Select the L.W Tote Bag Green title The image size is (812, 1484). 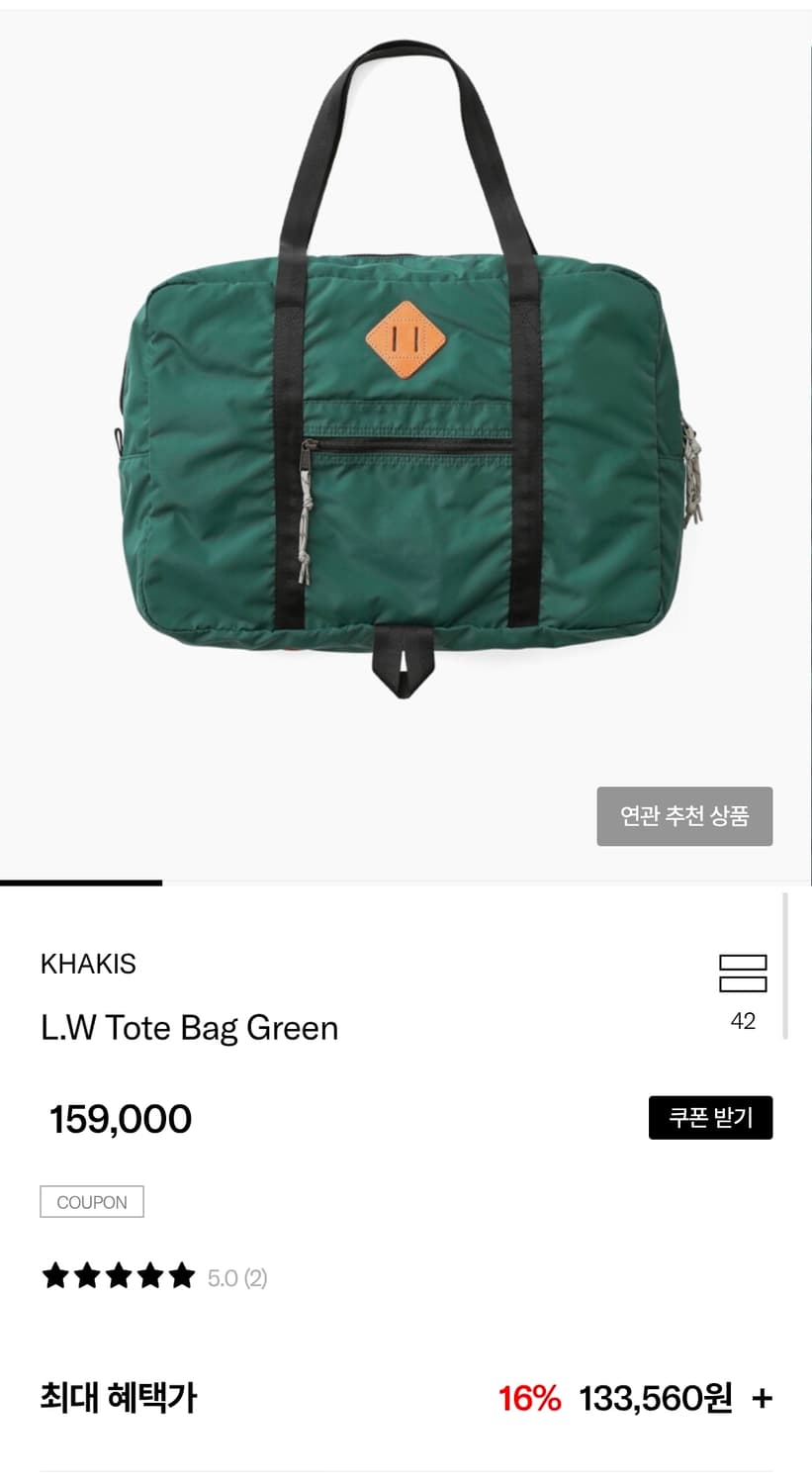[x=190, y=1027]
